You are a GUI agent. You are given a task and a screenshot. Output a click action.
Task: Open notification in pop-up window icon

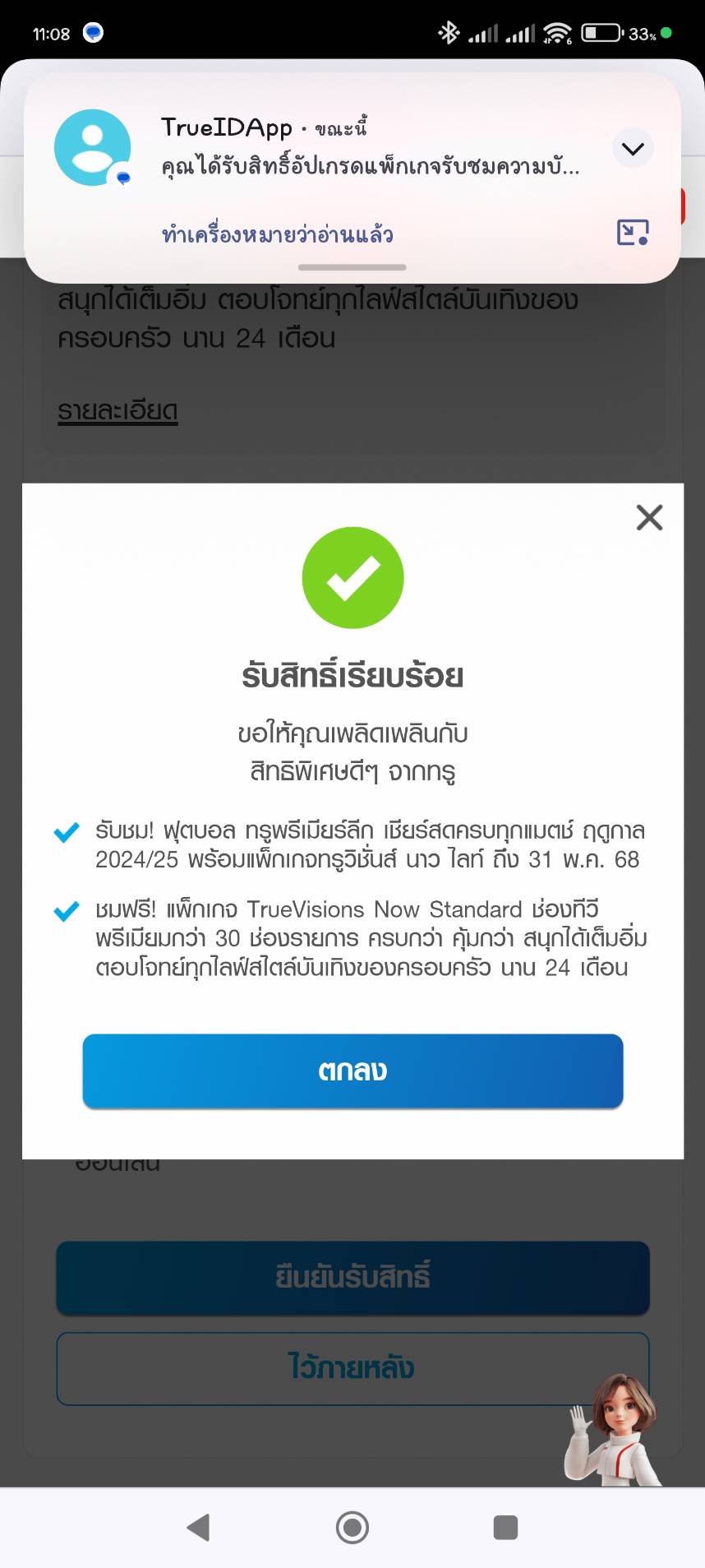633,233
